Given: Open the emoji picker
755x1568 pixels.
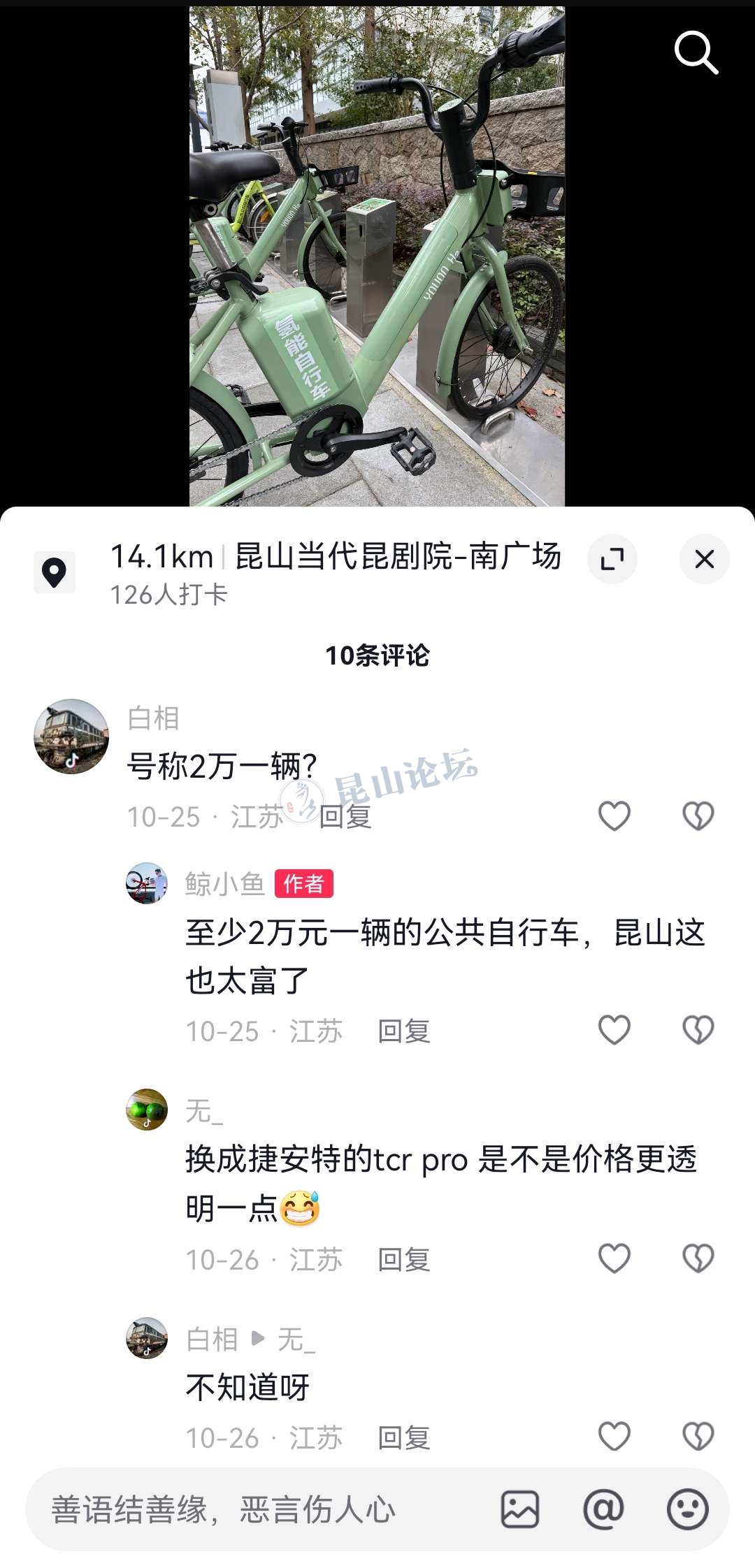Looking at the screenshot, I should click(687, 1509).
